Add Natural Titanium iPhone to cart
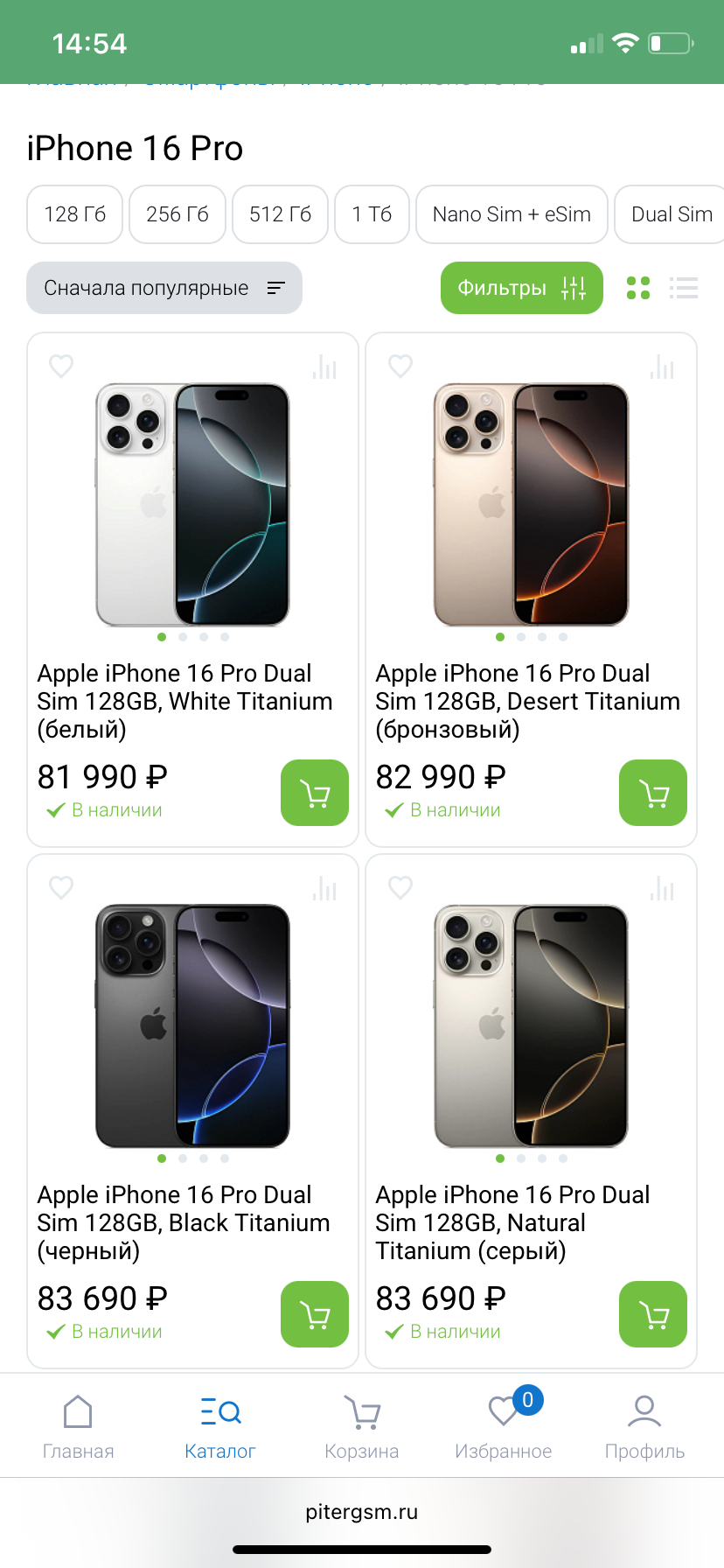Screen dimensions: 724x1568 point(652,1314)
